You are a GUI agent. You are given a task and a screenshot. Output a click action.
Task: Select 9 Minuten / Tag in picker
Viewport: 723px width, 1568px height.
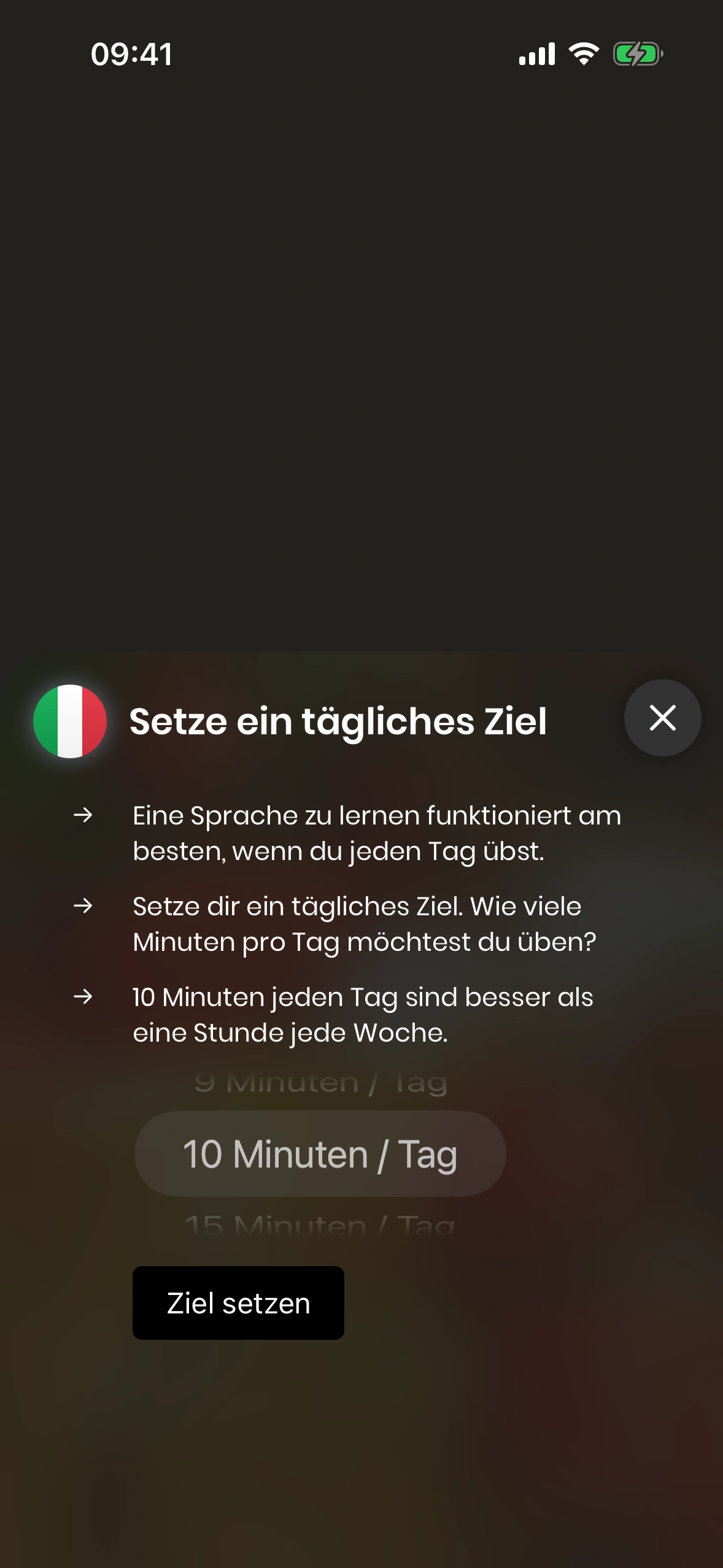pyautogui.click(x=320, y=1083)
